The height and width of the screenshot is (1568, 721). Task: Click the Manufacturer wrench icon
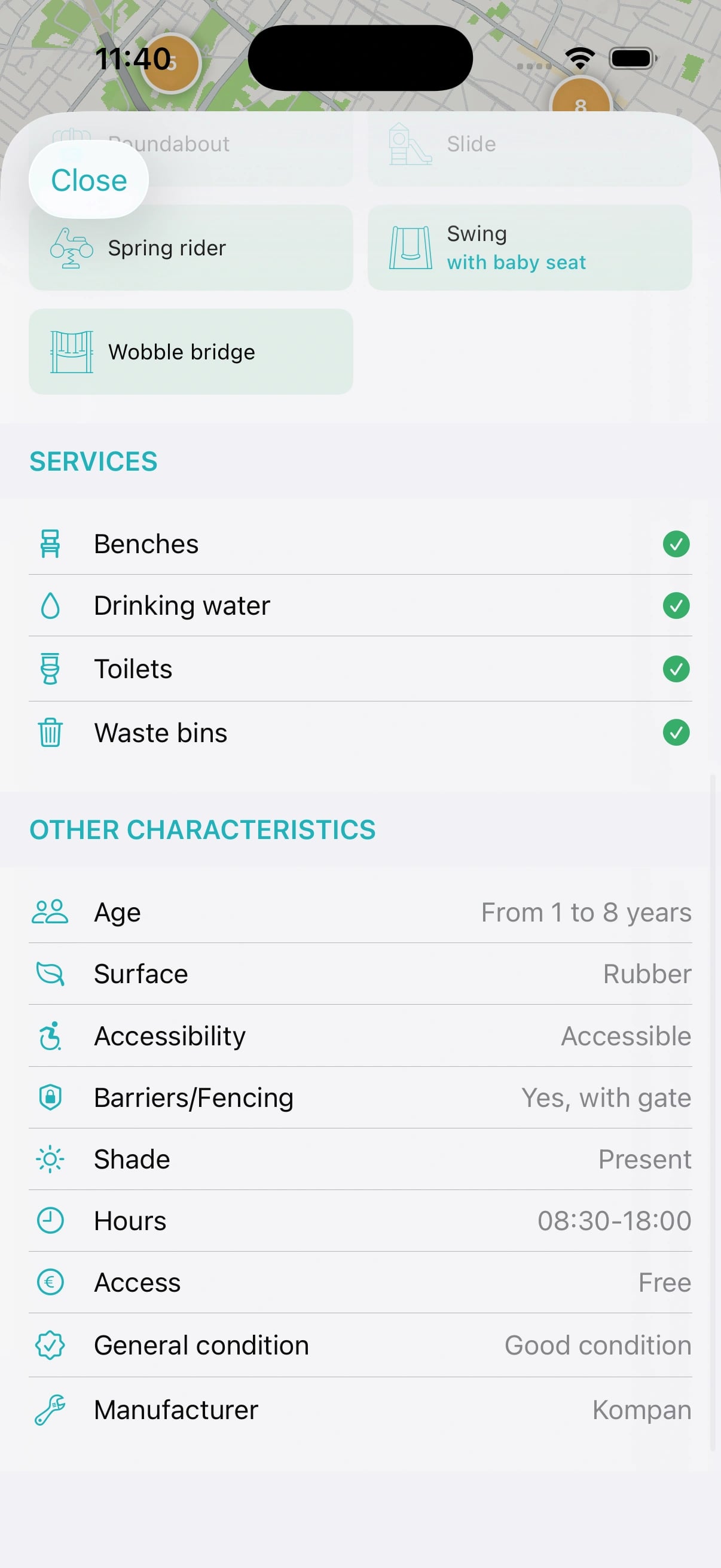click(50, 1409)
